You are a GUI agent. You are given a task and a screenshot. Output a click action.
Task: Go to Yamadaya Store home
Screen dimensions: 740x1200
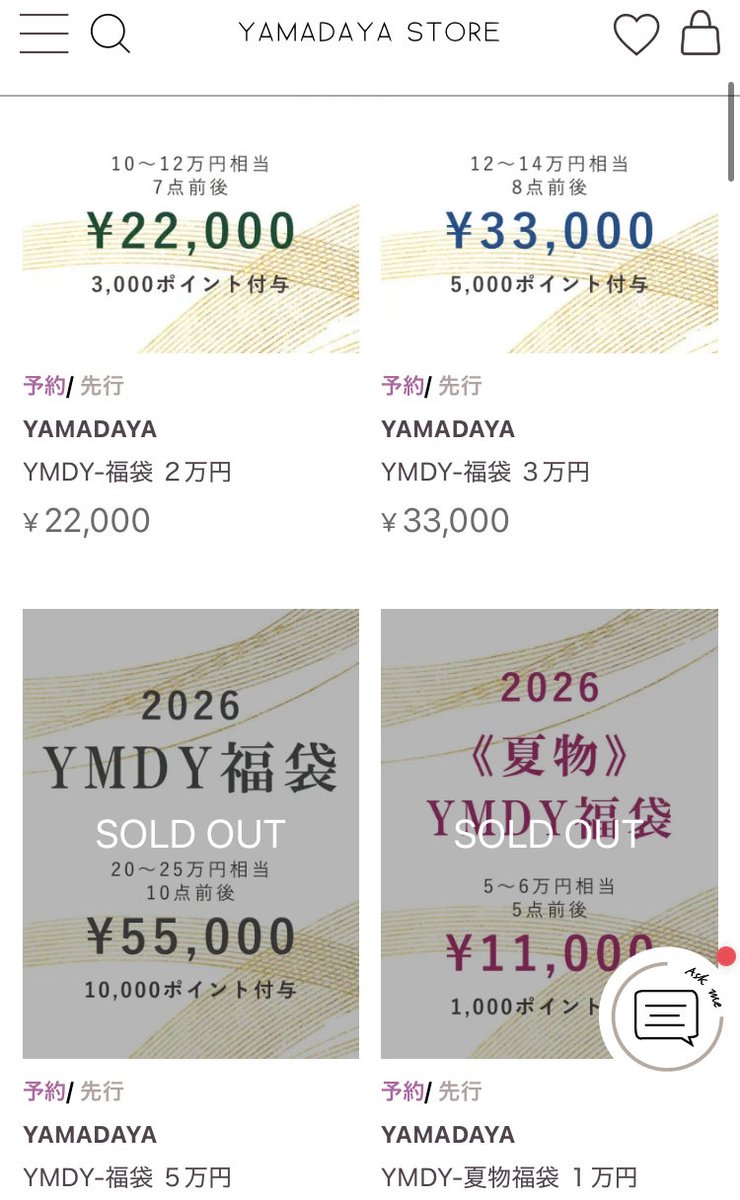369,33
